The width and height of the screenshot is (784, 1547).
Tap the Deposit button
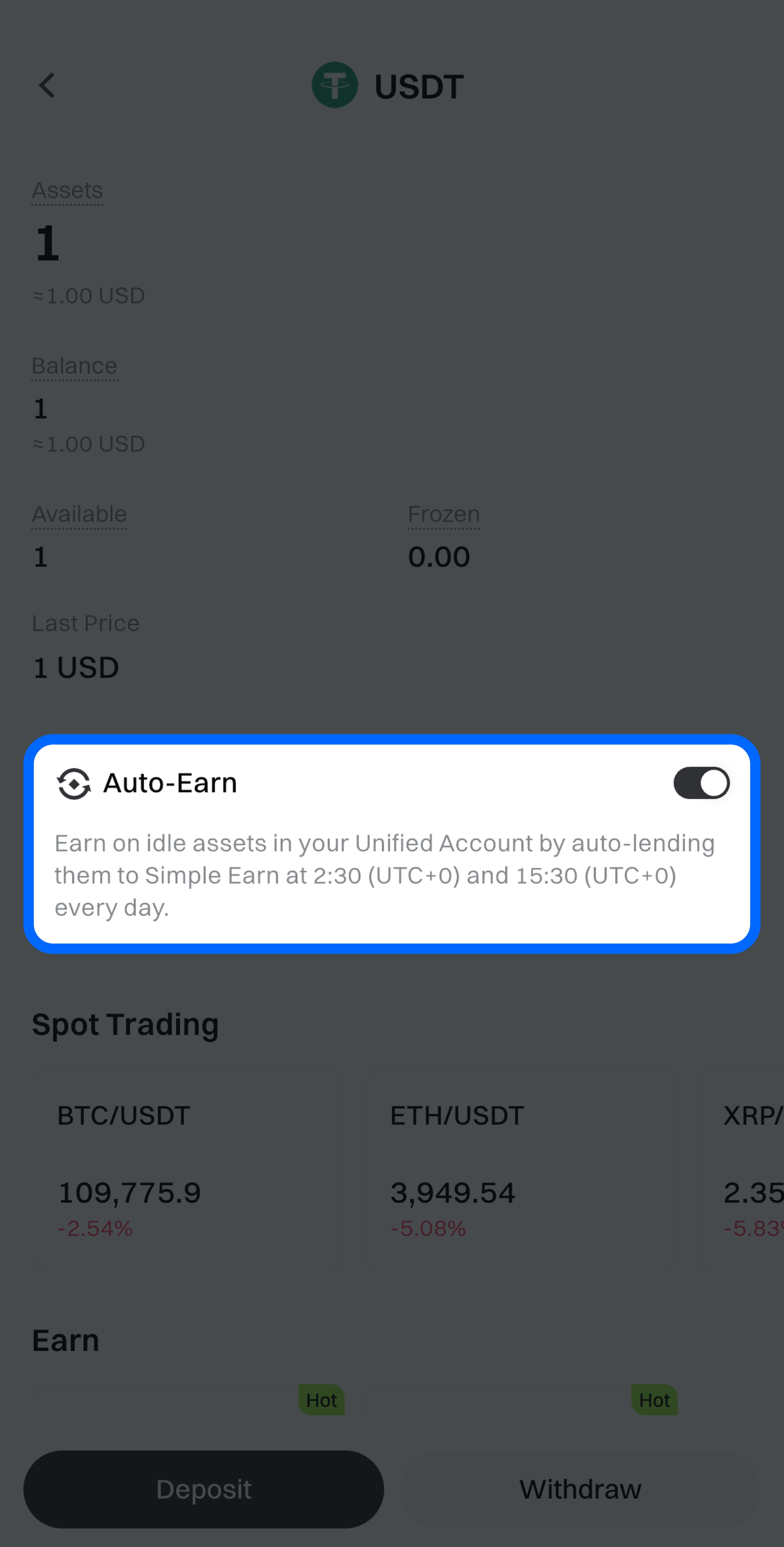click(x=203, y=1489)
